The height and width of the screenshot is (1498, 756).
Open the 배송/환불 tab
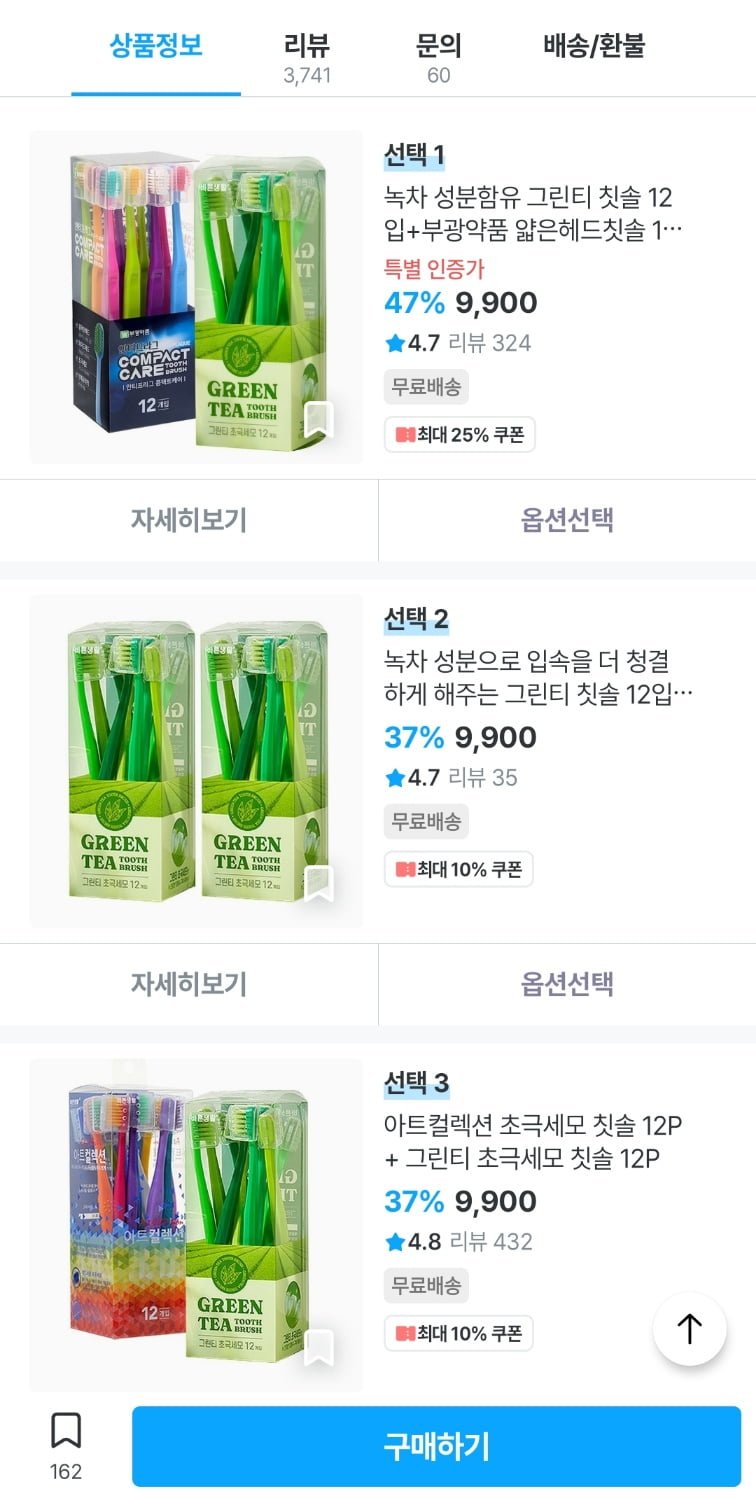594,47
